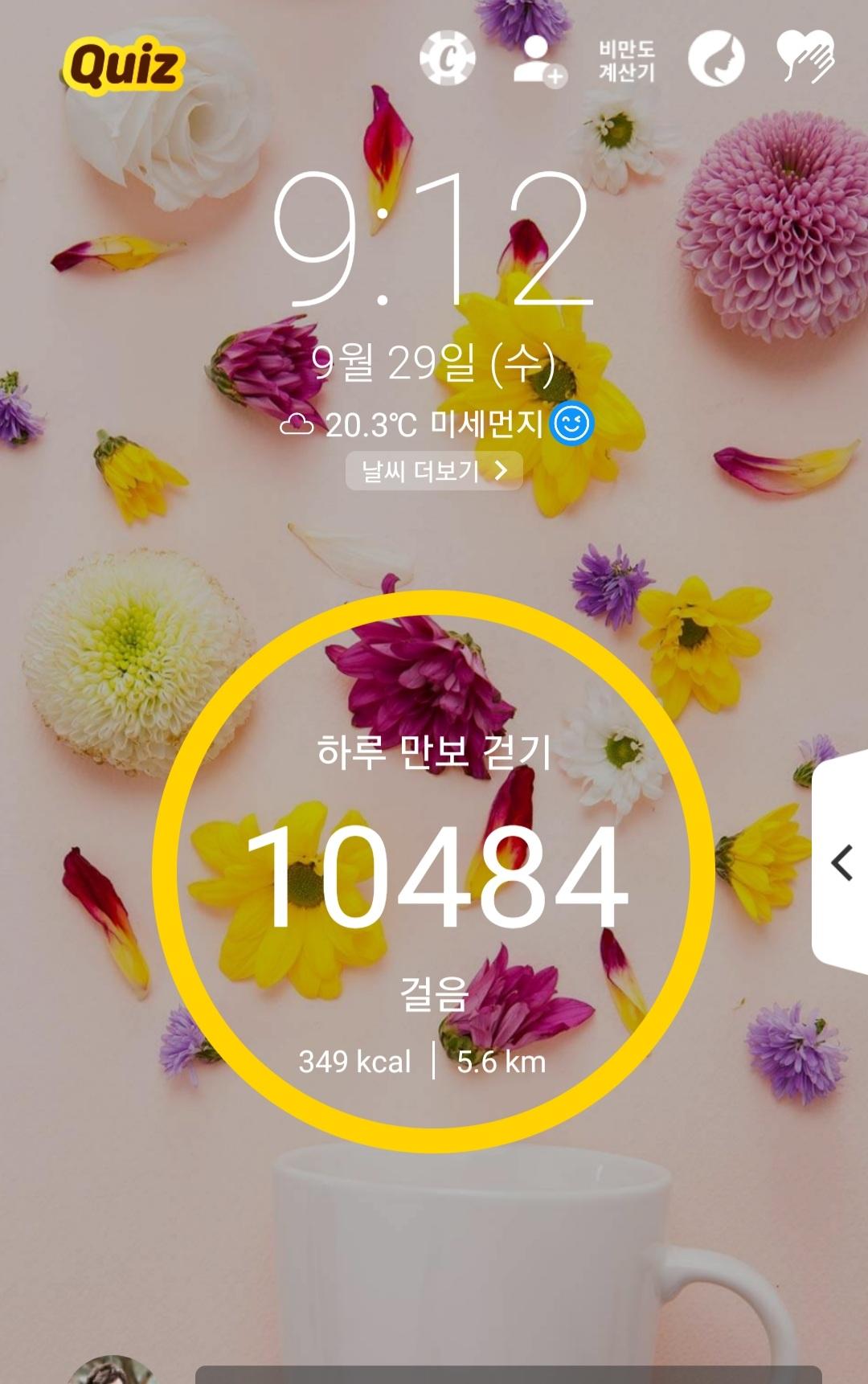Expand the side panel arrow handle

[841, 863]
